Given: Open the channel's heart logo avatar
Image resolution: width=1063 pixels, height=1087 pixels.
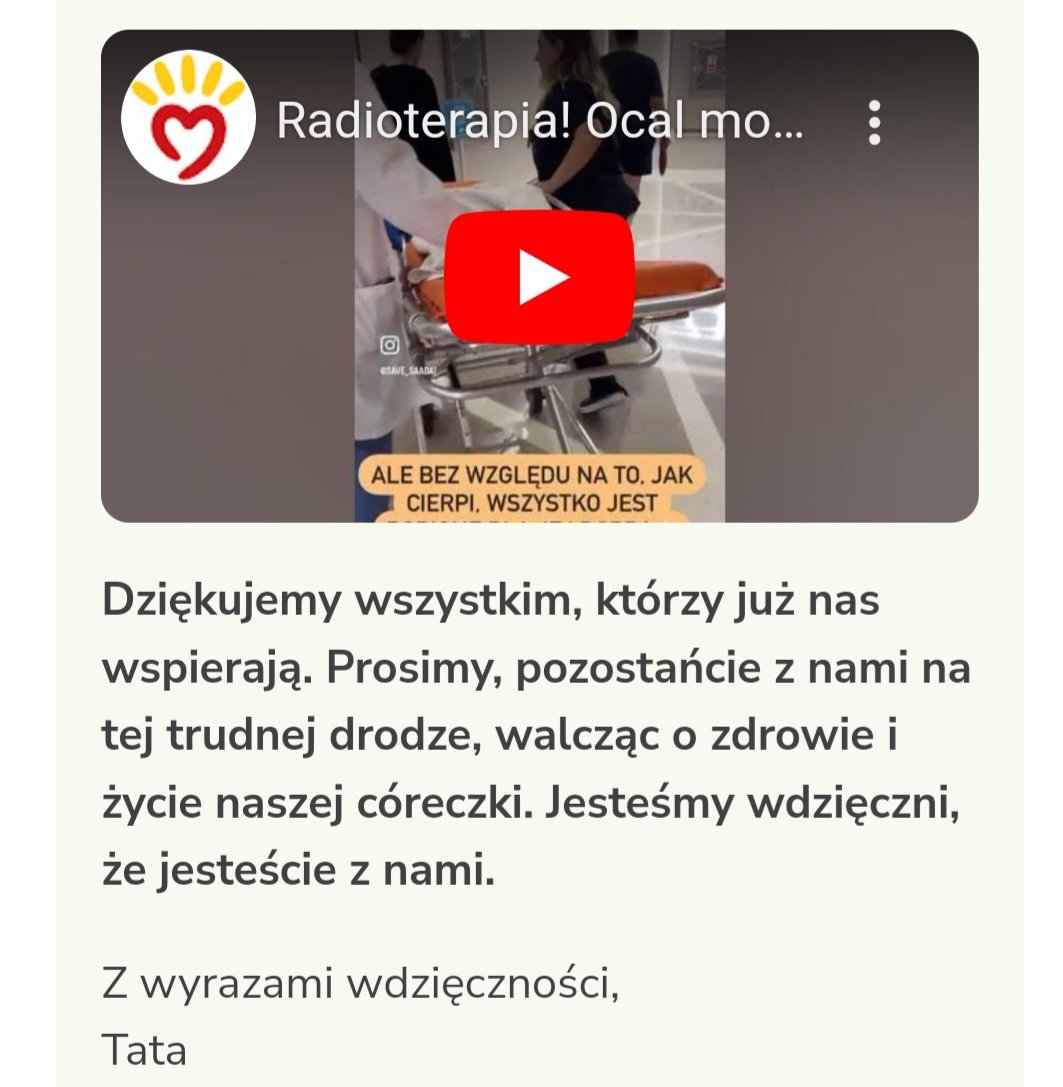Looking at the screenshot, I should click(188, 119).
